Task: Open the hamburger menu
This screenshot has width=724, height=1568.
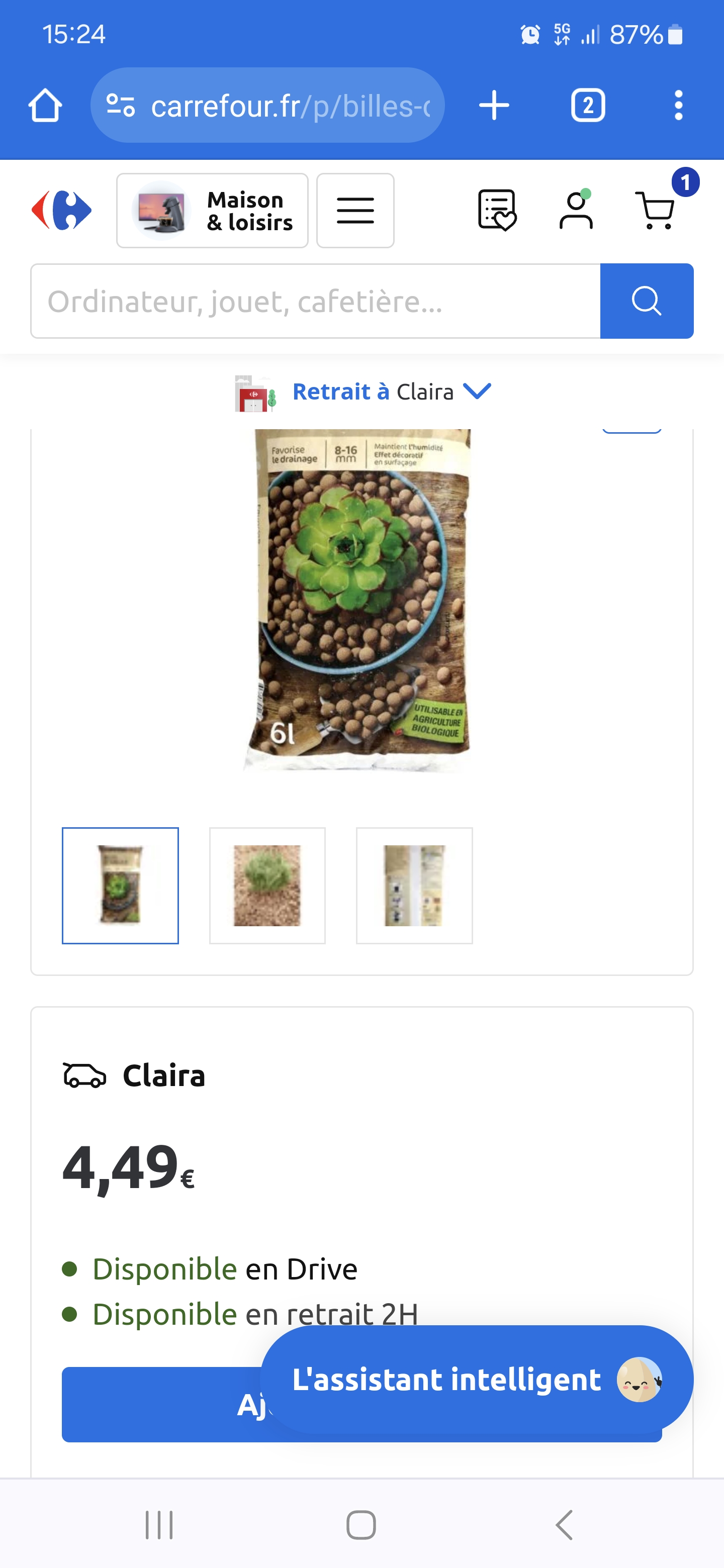Action: pyautogui.click(x=355, y=211)
